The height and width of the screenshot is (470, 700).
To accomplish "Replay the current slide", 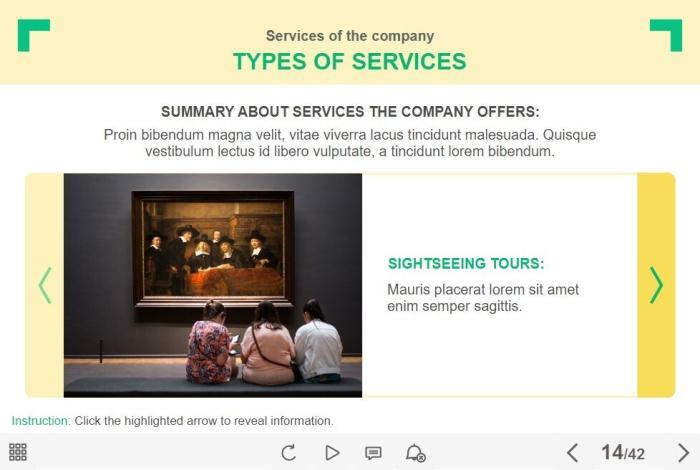I will tap(289, 453).
